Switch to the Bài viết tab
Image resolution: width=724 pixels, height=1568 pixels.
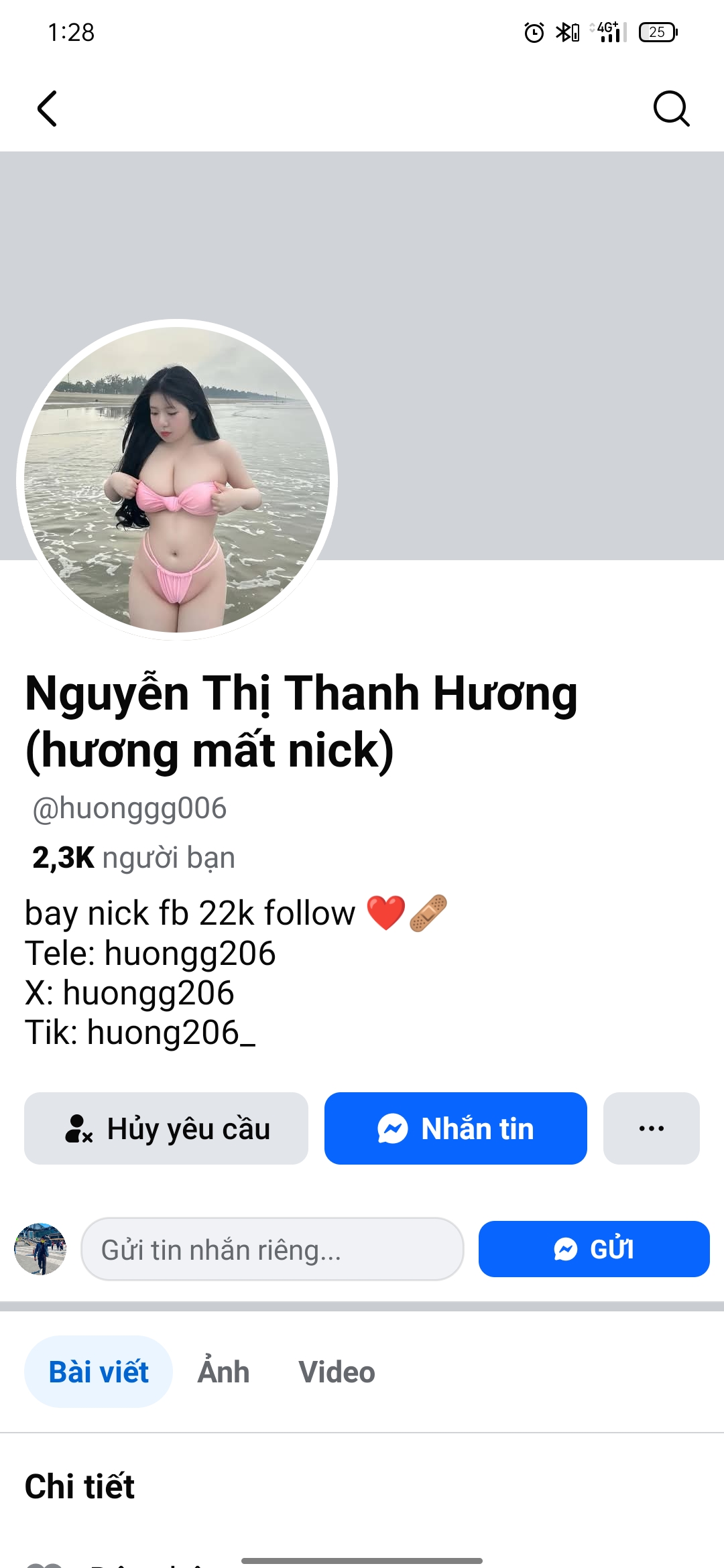point(99,1372)
